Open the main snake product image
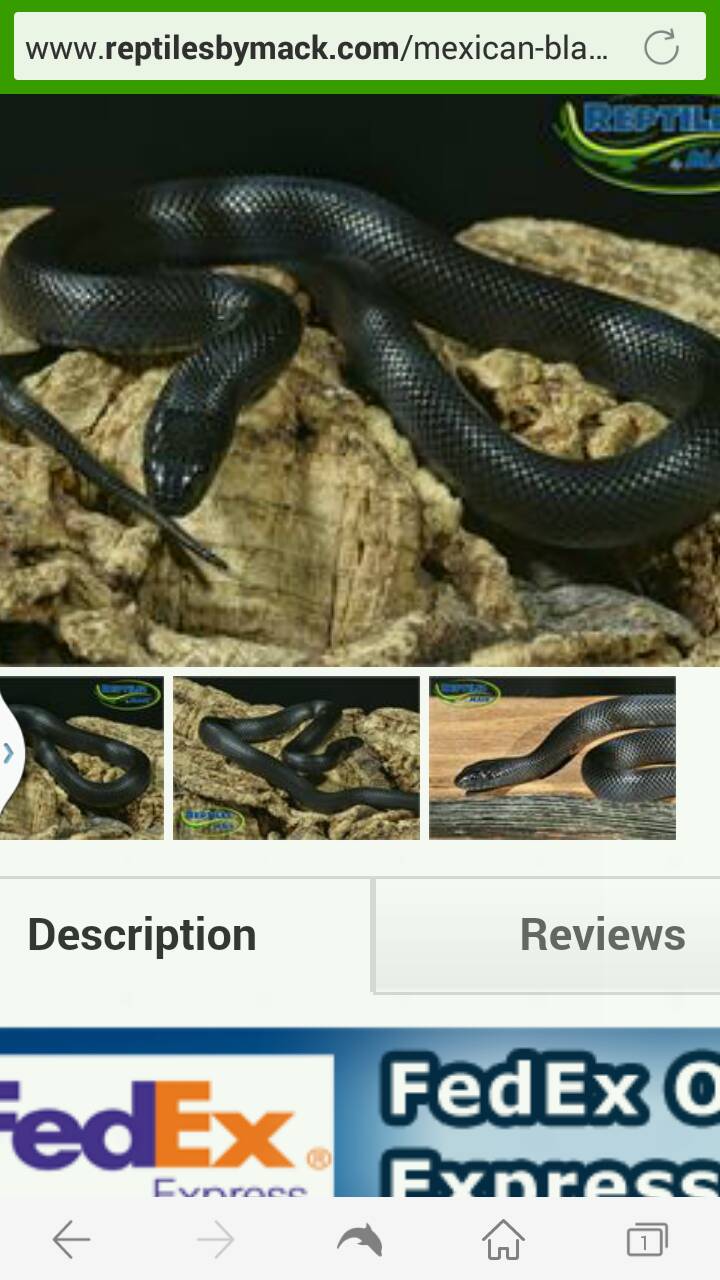 tap(360, 380)
